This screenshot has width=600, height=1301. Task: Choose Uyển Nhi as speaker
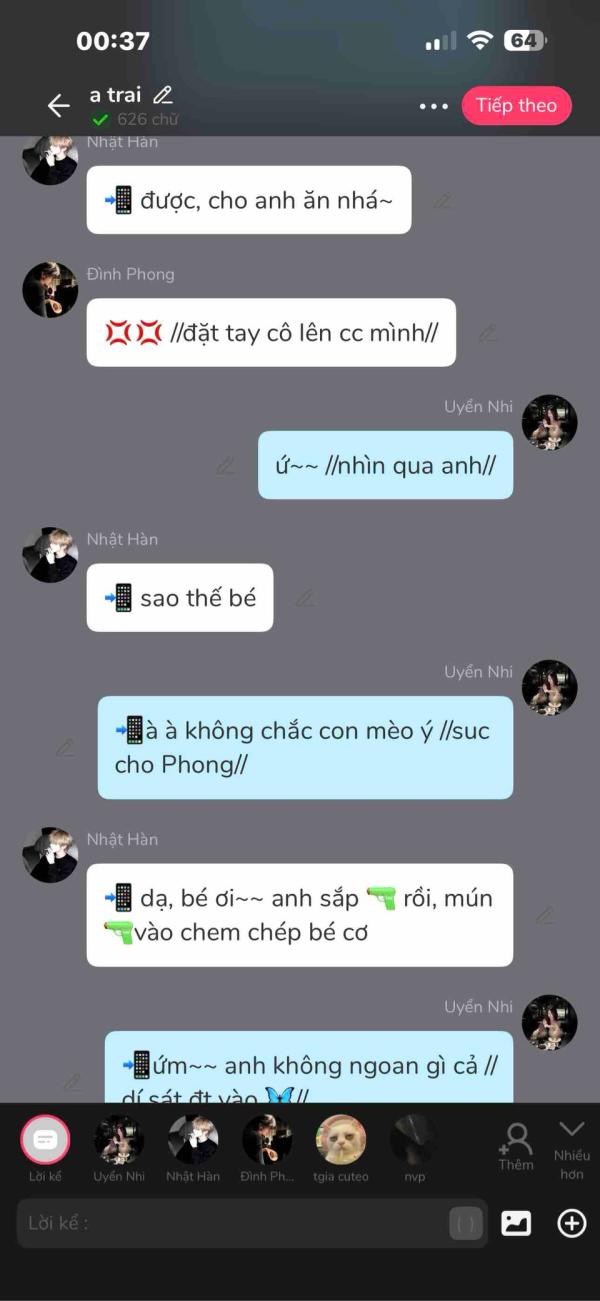(119, 1141)
